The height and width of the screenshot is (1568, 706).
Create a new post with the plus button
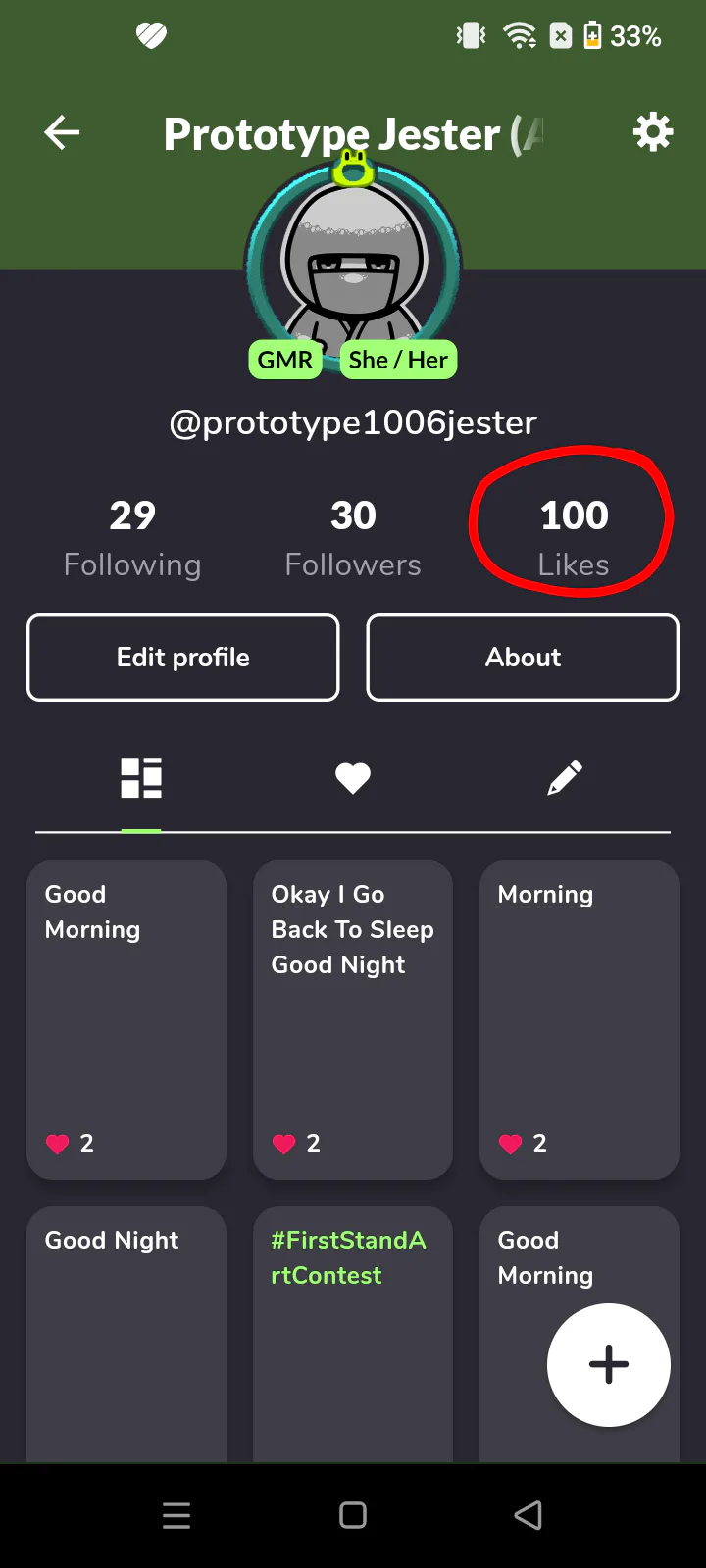(608, 1364)
